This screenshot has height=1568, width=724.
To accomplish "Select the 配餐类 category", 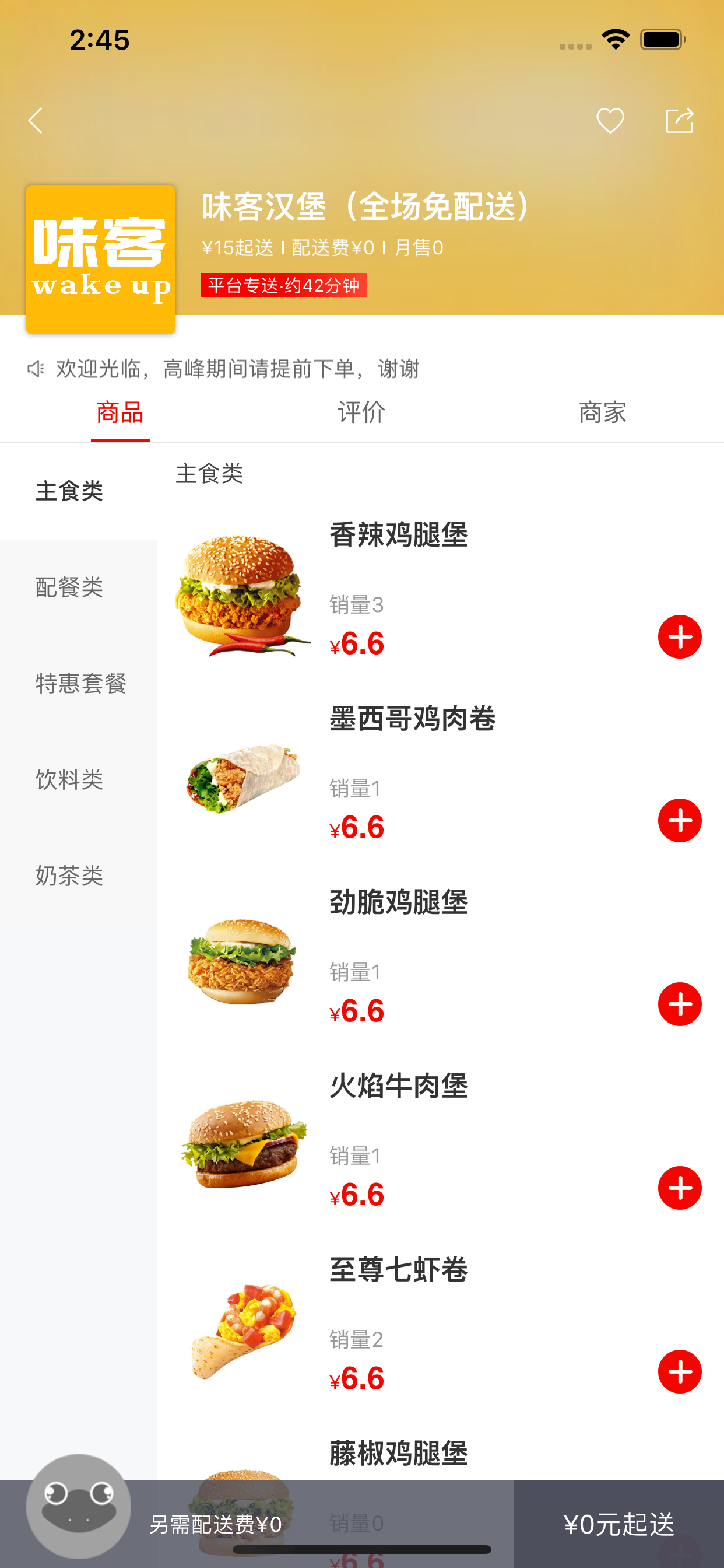I will click(69, 587).
